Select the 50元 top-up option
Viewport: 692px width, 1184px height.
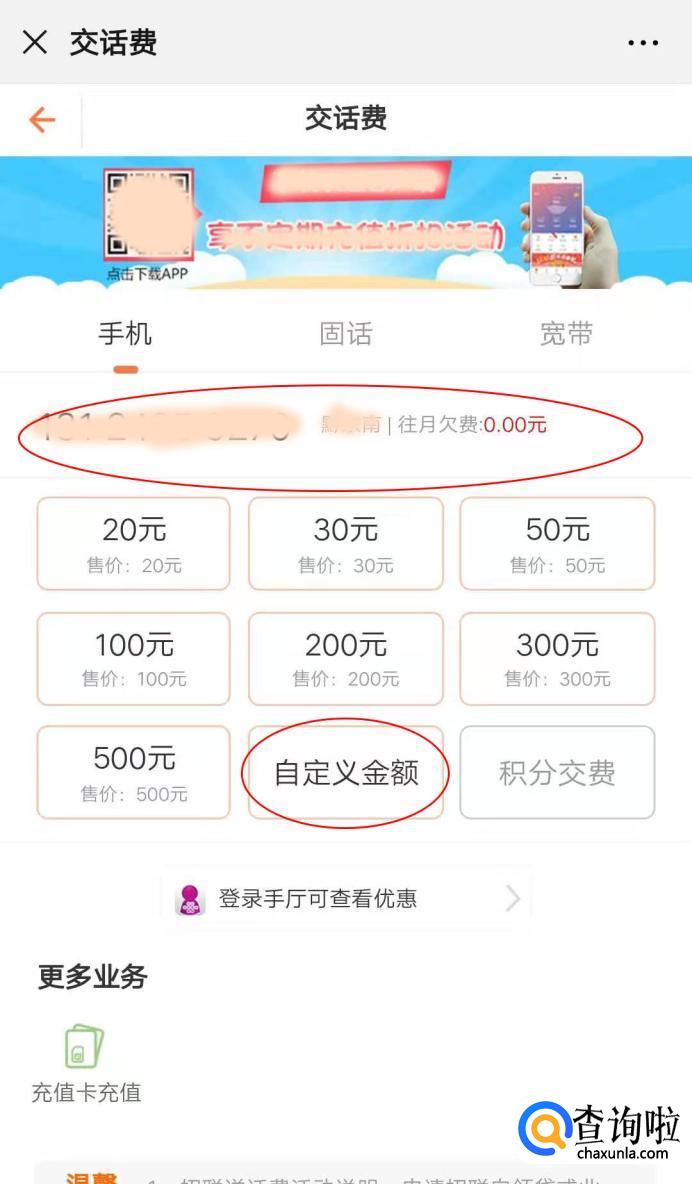click(x=558, y=544)
